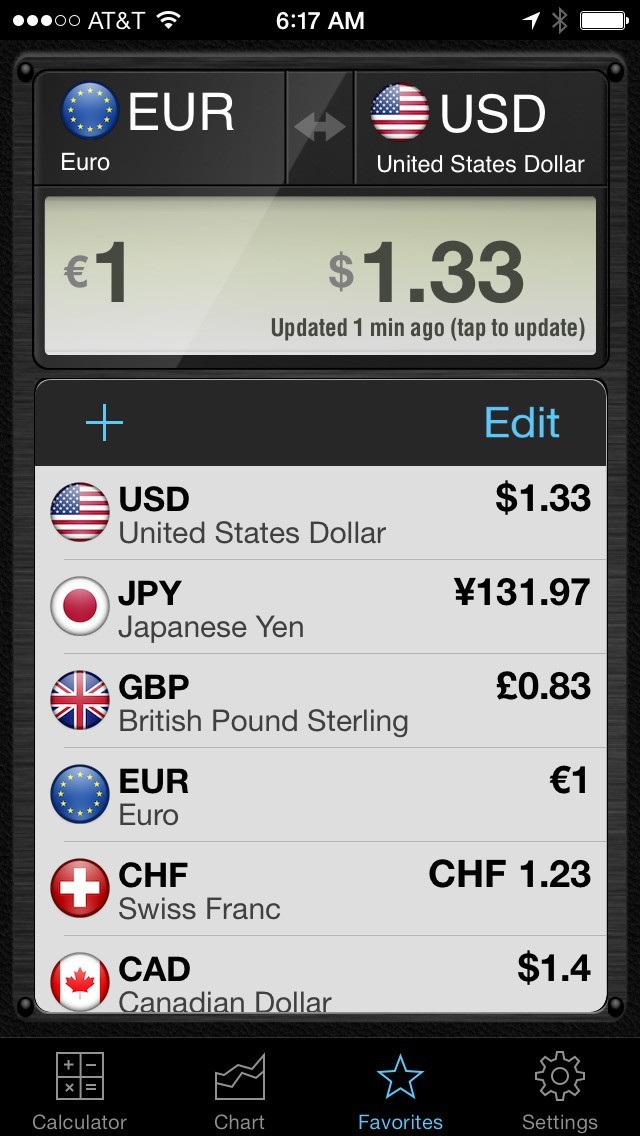Switch to the Calculator tab

tap(80, 1090)
